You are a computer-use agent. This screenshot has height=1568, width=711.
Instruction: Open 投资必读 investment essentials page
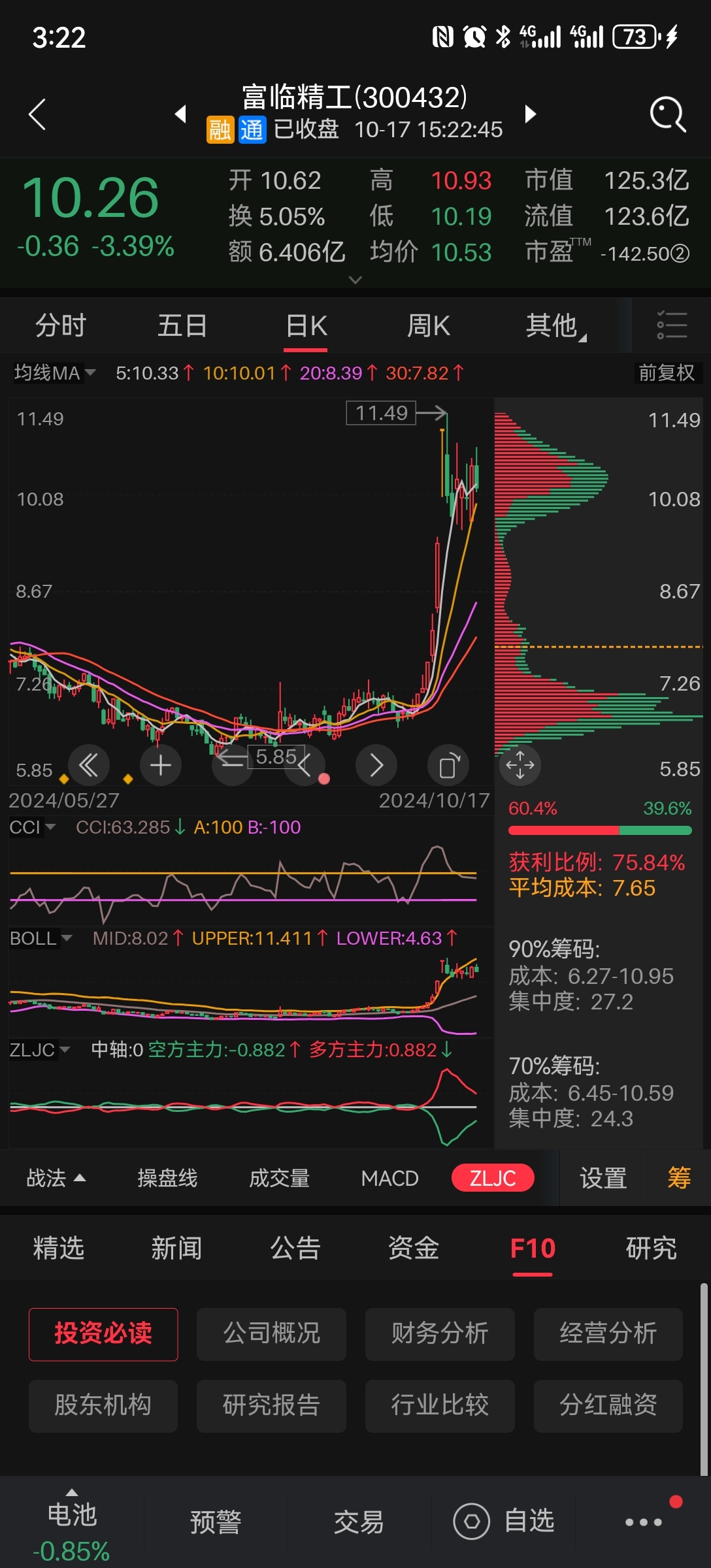(103, 1334)
